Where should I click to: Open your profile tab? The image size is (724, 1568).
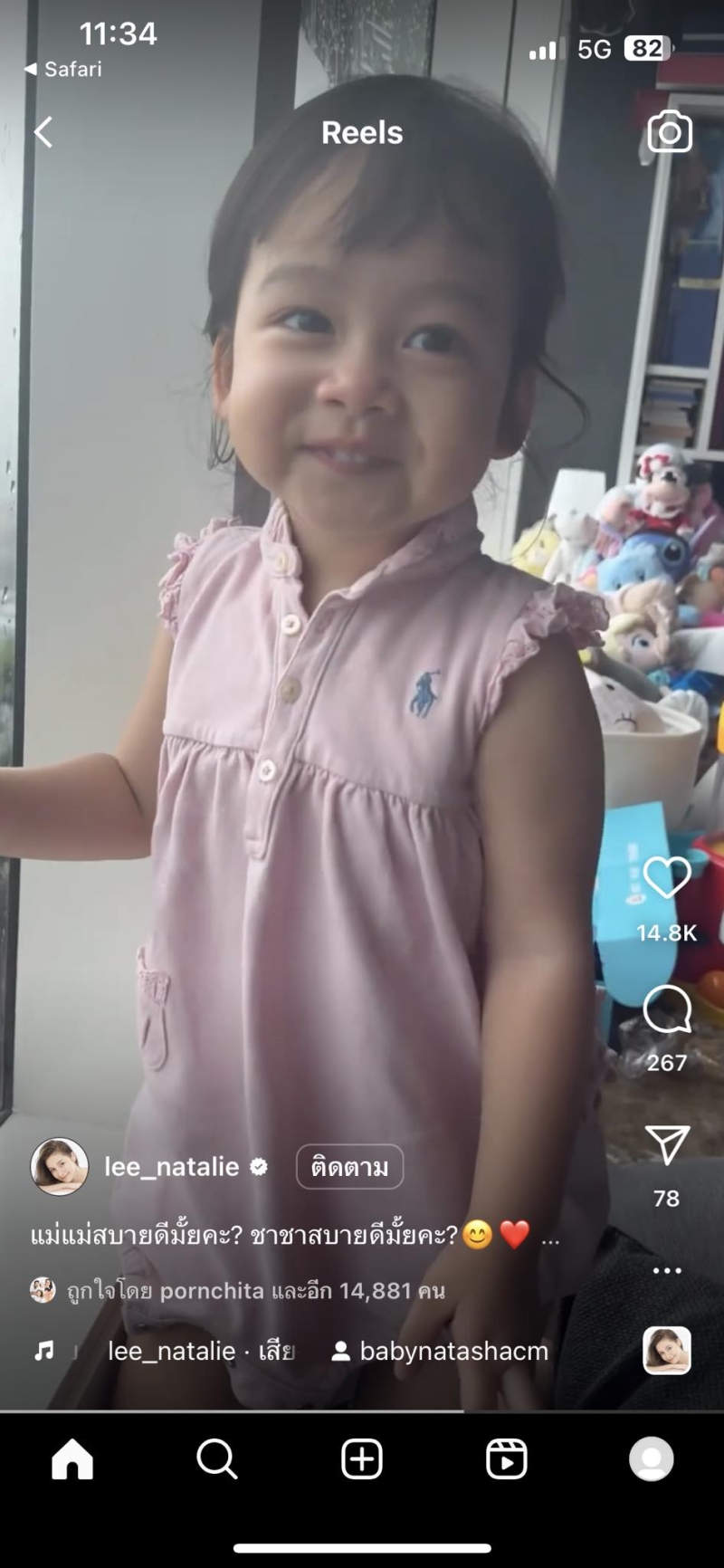coord(652,1459)
